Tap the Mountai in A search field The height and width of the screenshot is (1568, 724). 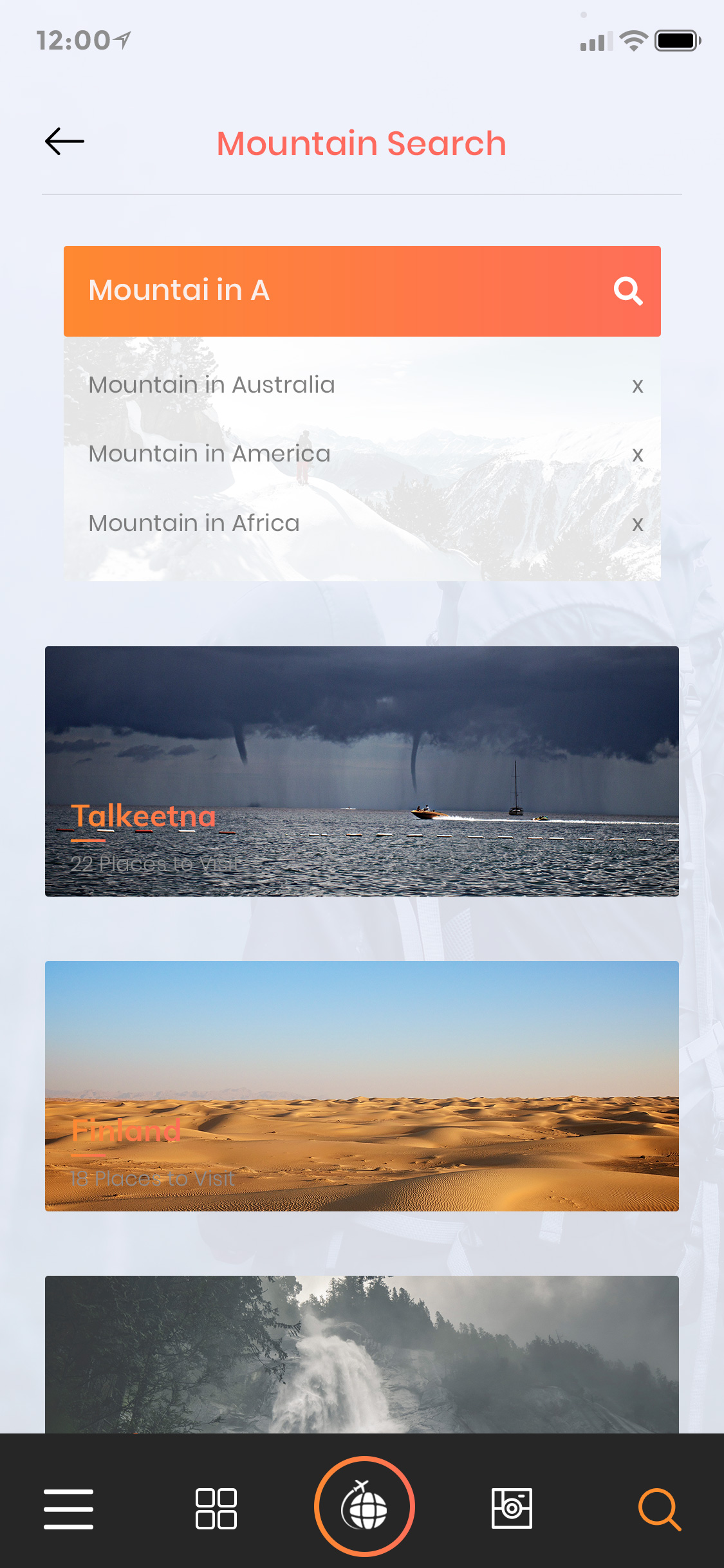click(x=335, y=291)
